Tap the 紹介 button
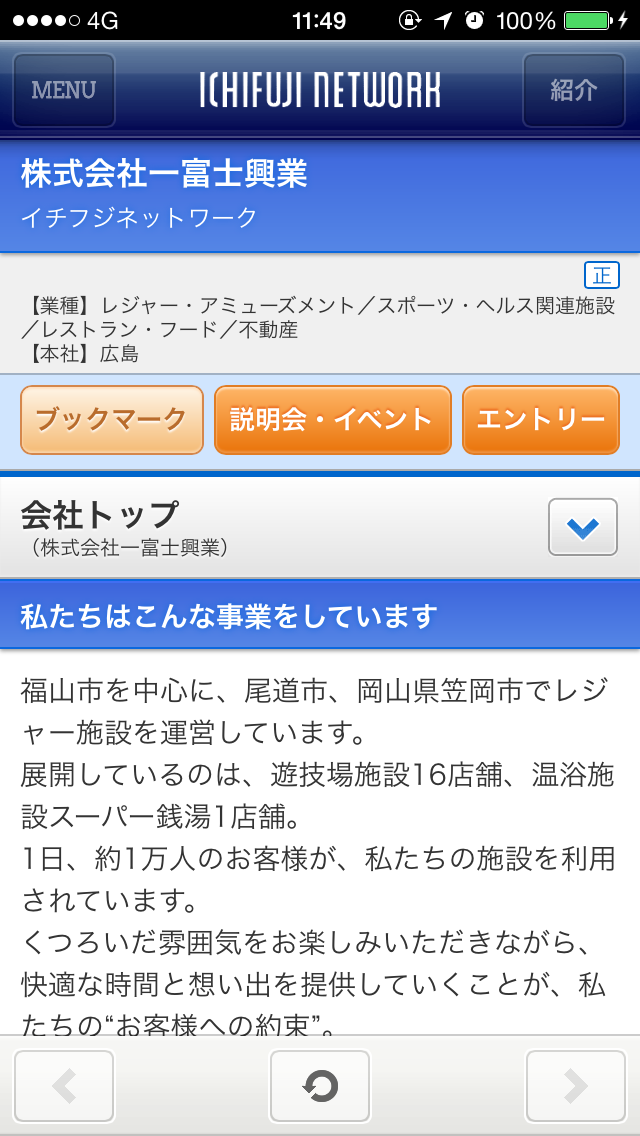The width and height of the screenshot is (640, 1136). [x=574, y=91]
